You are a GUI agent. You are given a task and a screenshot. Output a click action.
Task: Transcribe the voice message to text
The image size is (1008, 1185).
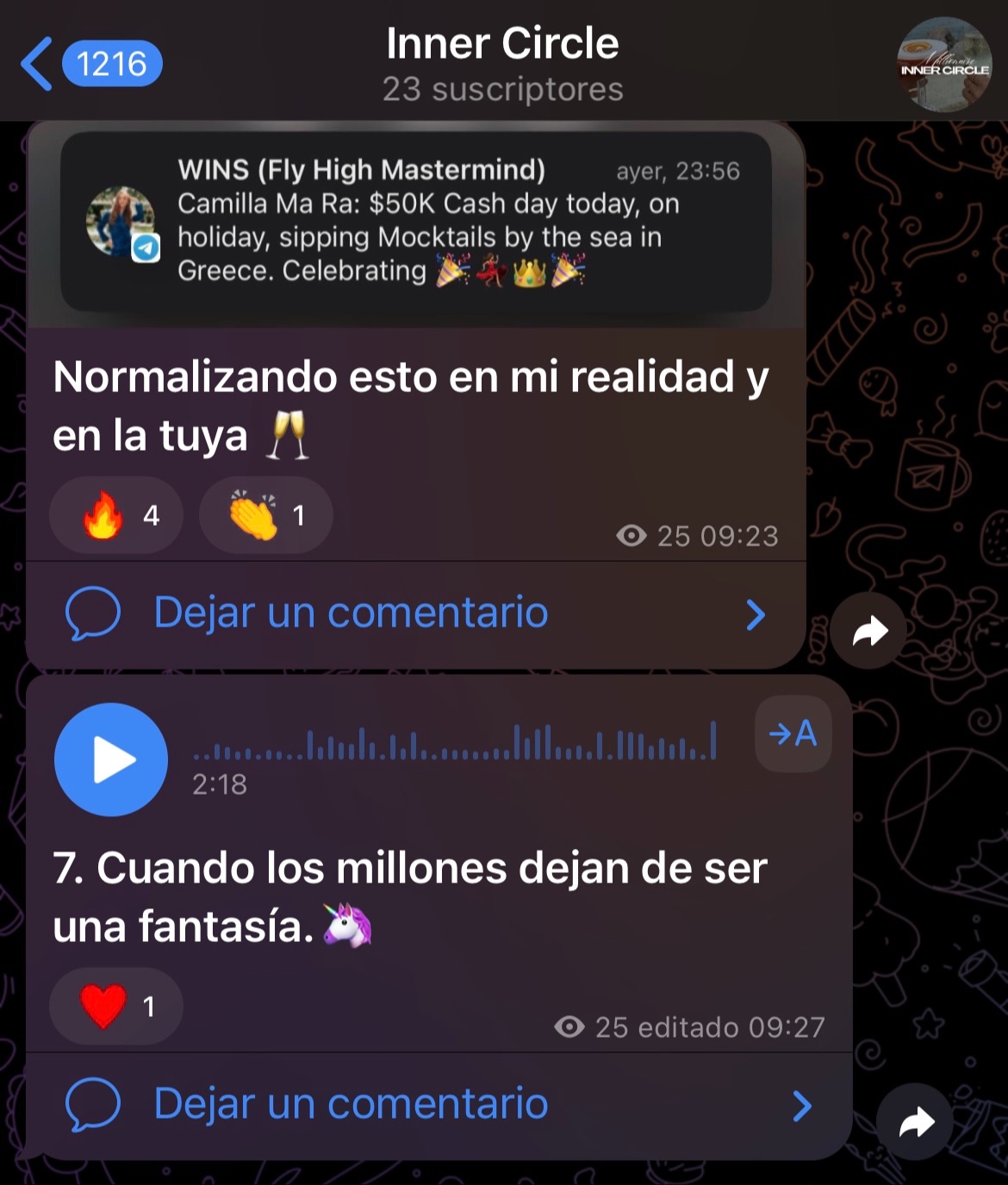793,733
